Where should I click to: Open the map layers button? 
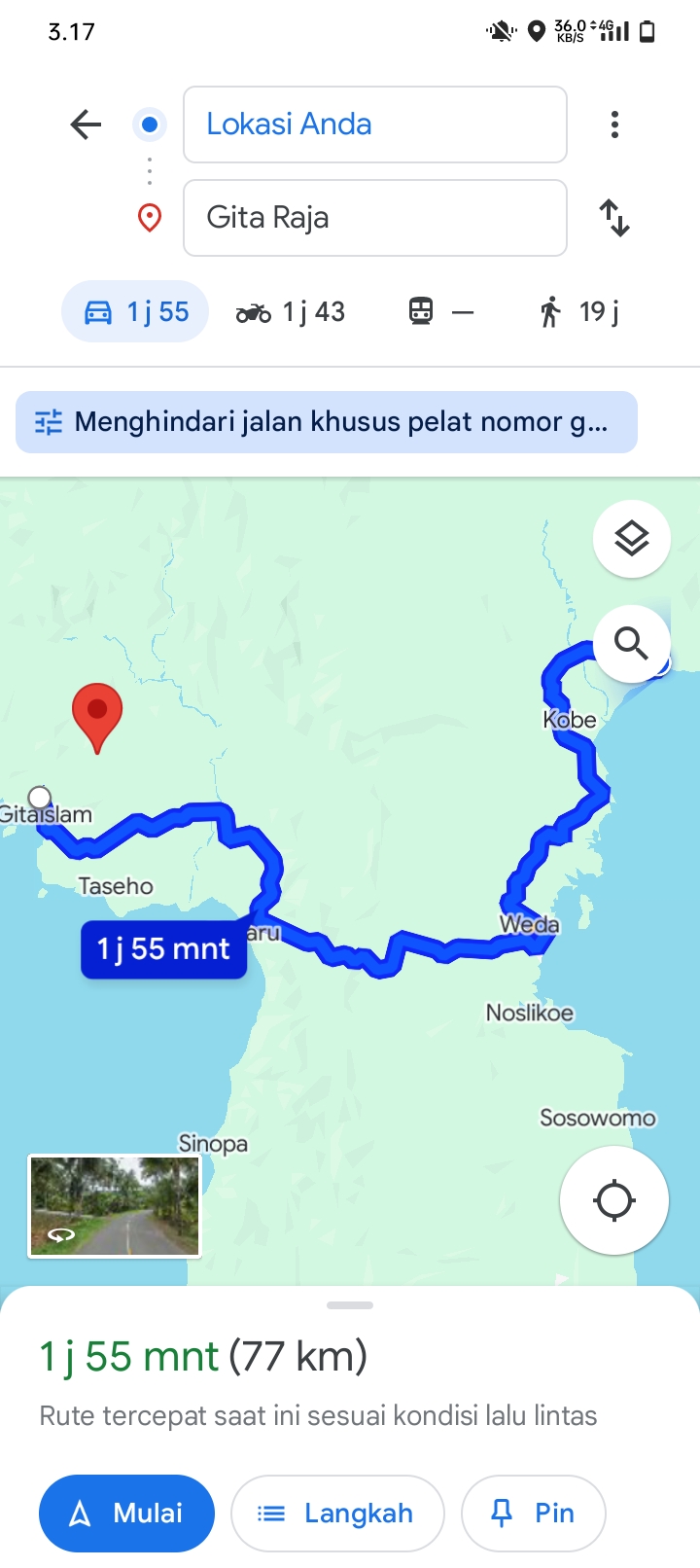[x=632, y=538]
